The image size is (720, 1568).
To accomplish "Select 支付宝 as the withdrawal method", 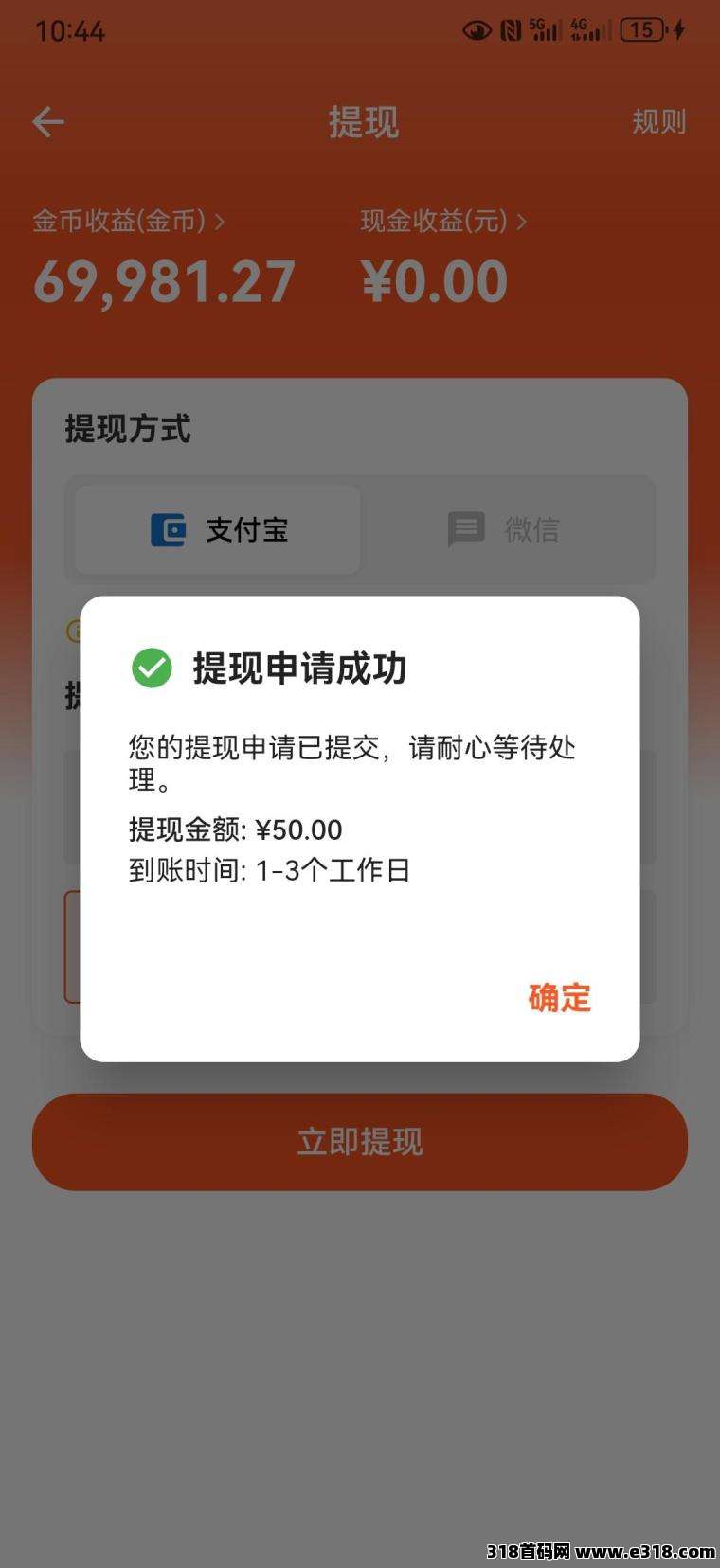I will (x=214, y=530).
